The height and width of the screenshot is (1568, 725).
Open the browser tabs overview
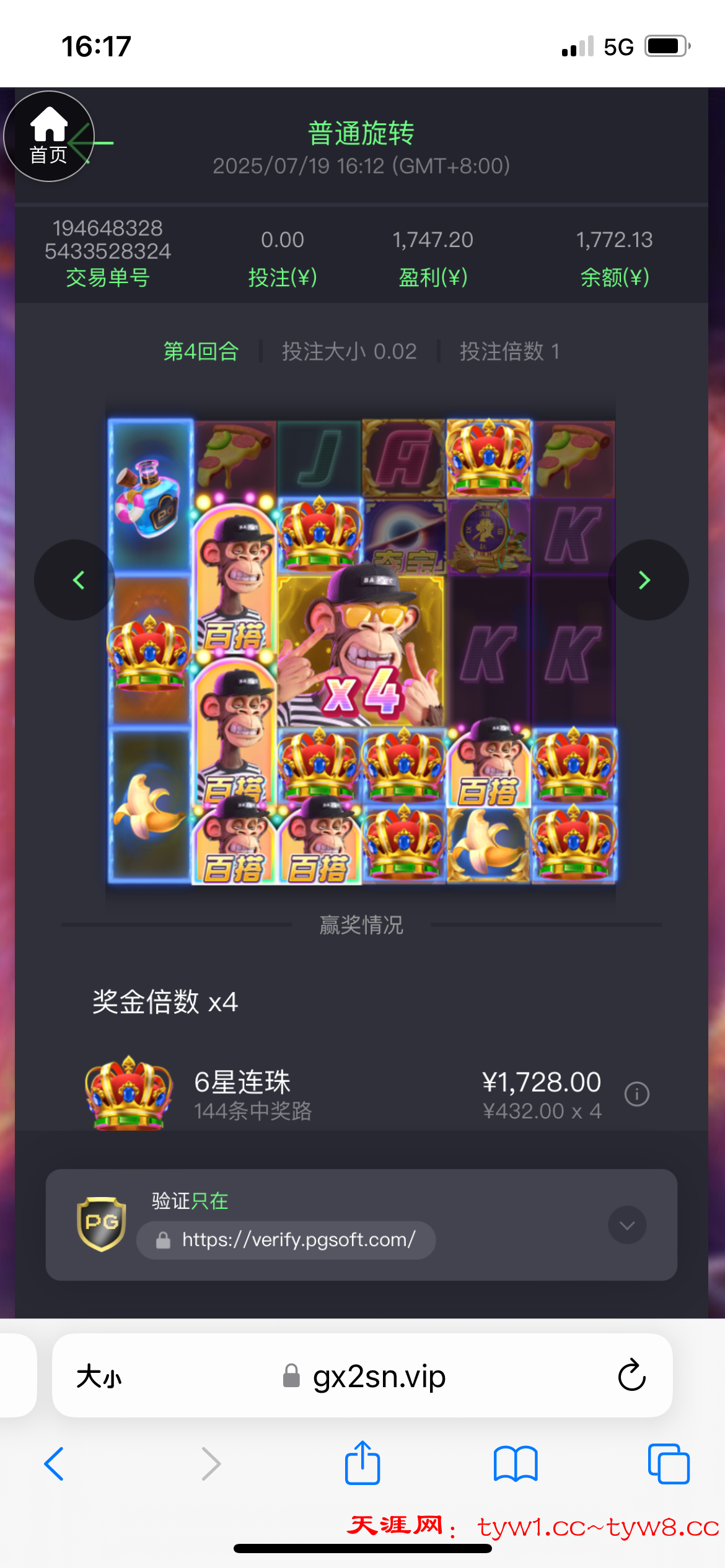(x=668, y=1464)
